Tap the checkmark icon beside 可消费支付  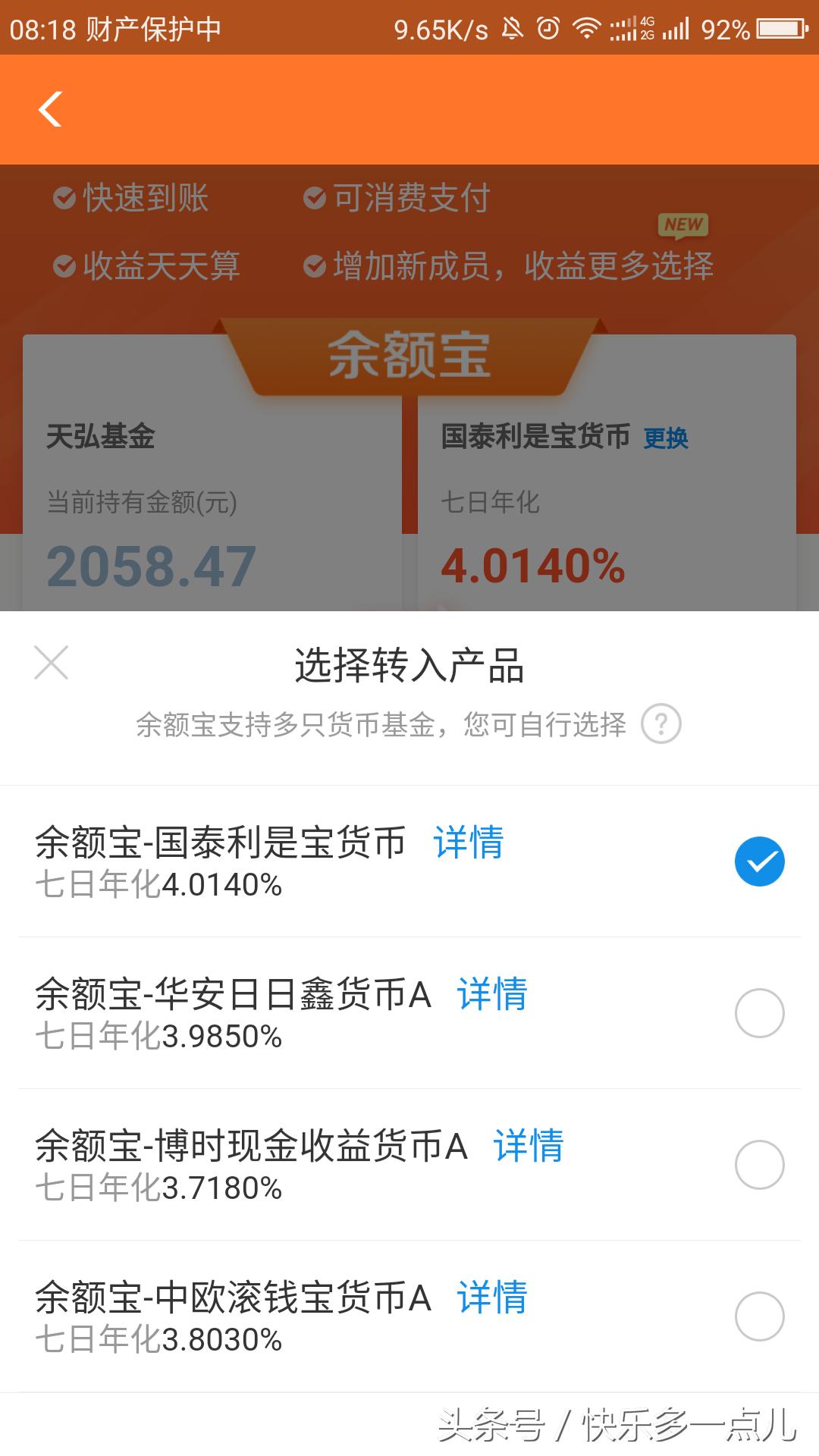point(312,198)
